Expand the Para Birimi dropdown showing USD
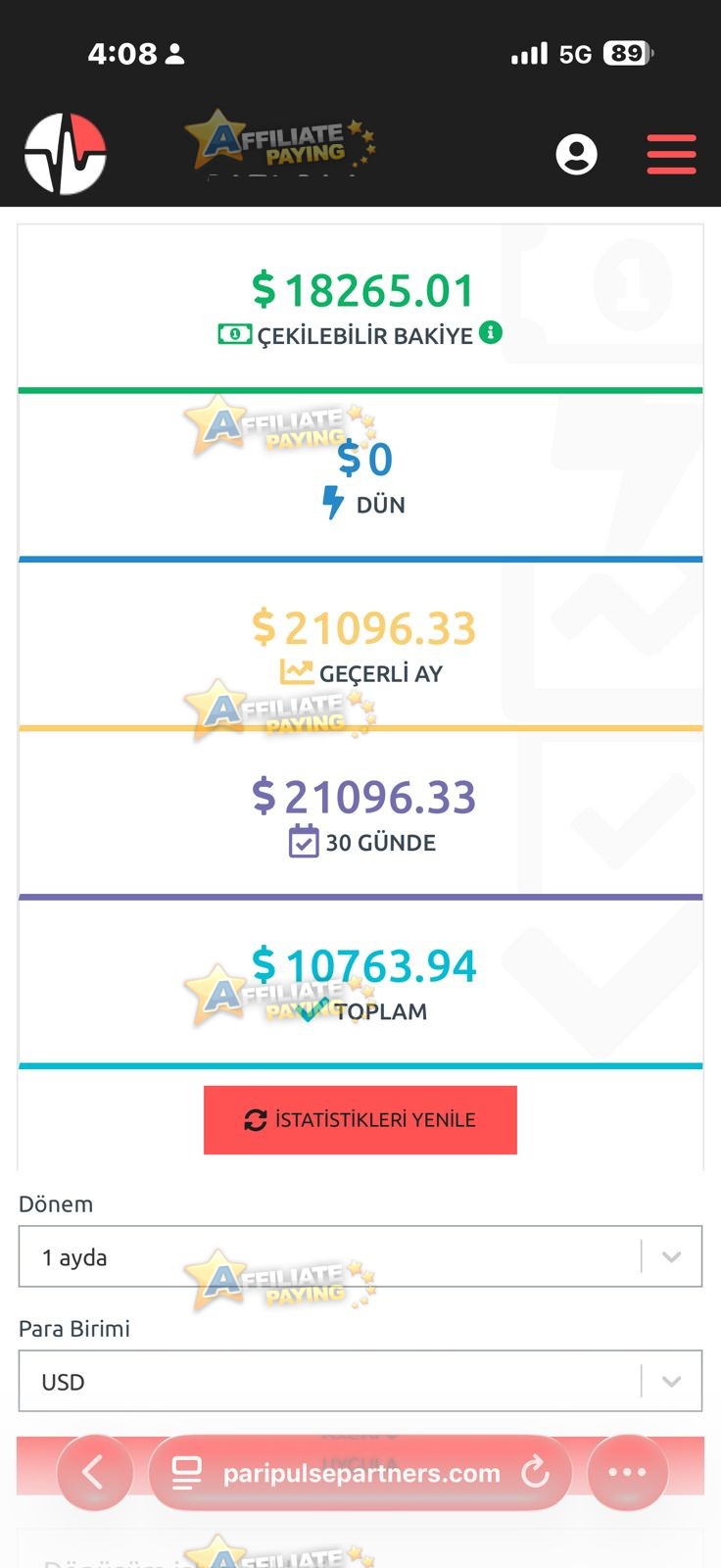Image resolution: width=721 pixels, height=1568 pixels. (360, 1381)
